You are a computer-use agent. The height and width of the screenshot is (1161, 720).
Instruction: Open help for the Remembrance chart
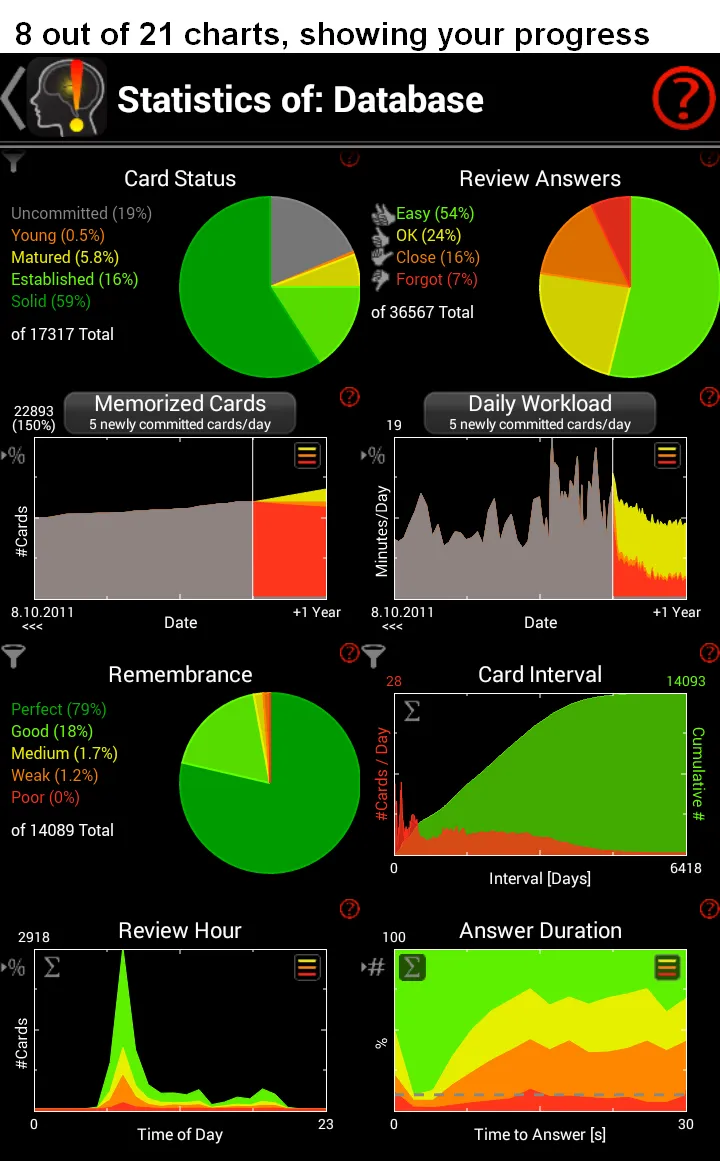pyautogui.click(x=350, y=652)
